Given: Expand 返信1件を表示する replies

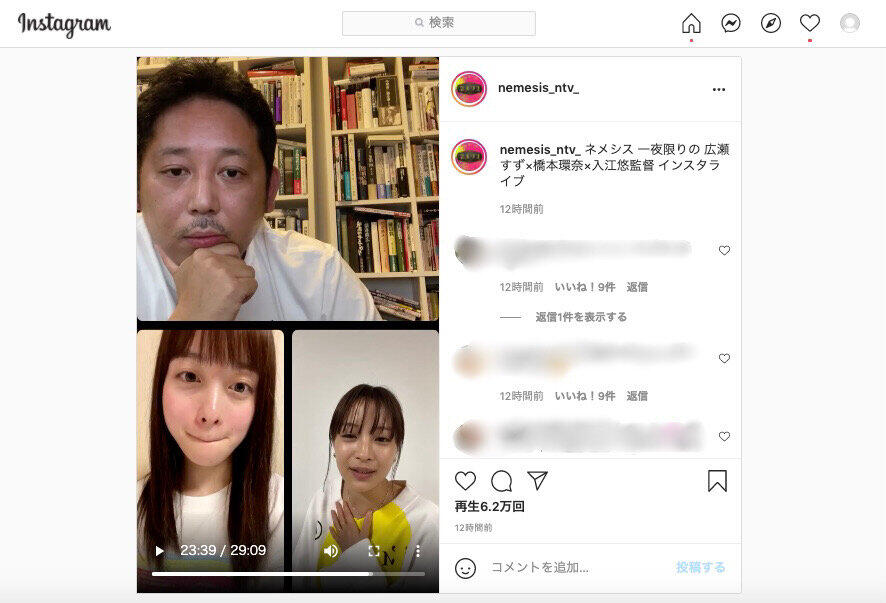Looking at the screenshot, I should (x=581, y=317).
